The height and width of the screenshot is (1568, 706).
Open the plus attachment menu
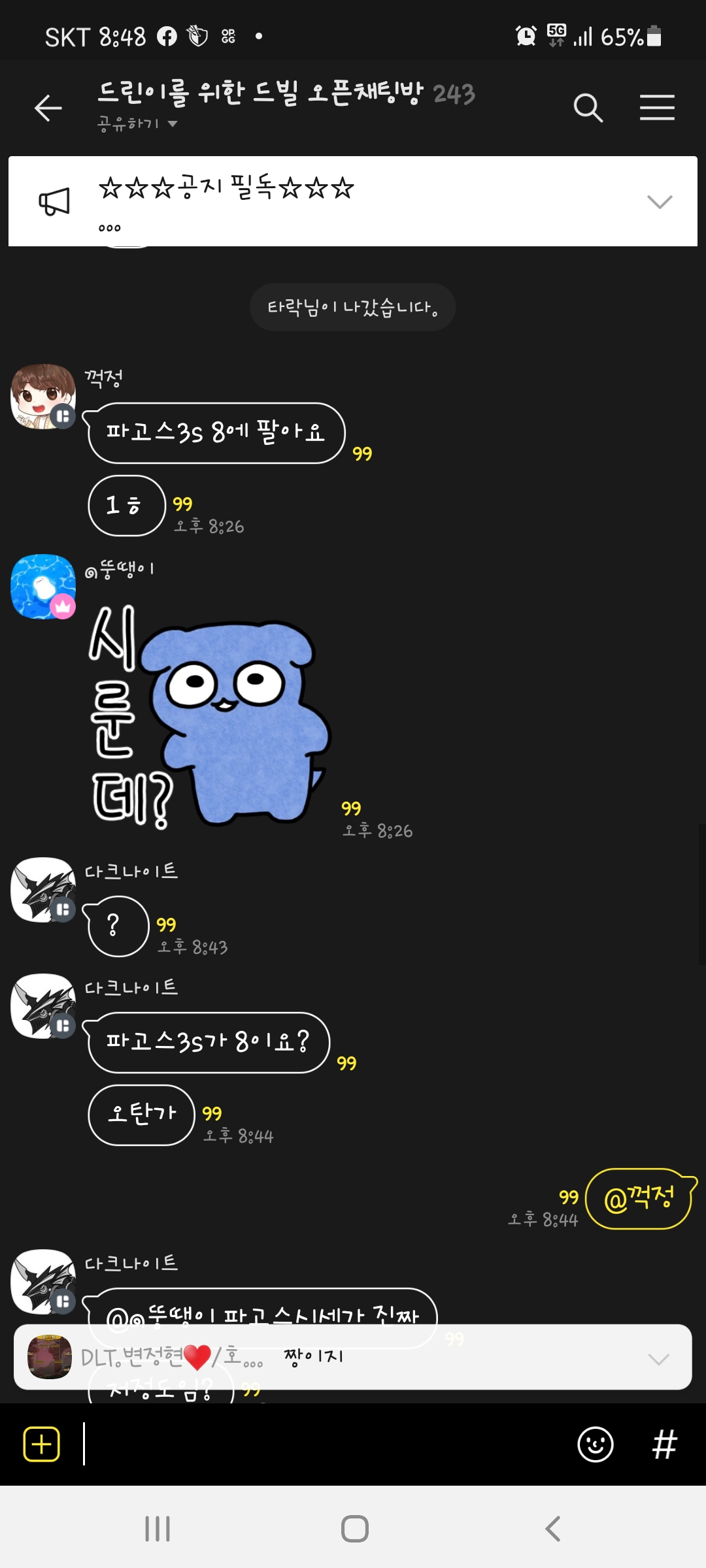pos(42,1444)
